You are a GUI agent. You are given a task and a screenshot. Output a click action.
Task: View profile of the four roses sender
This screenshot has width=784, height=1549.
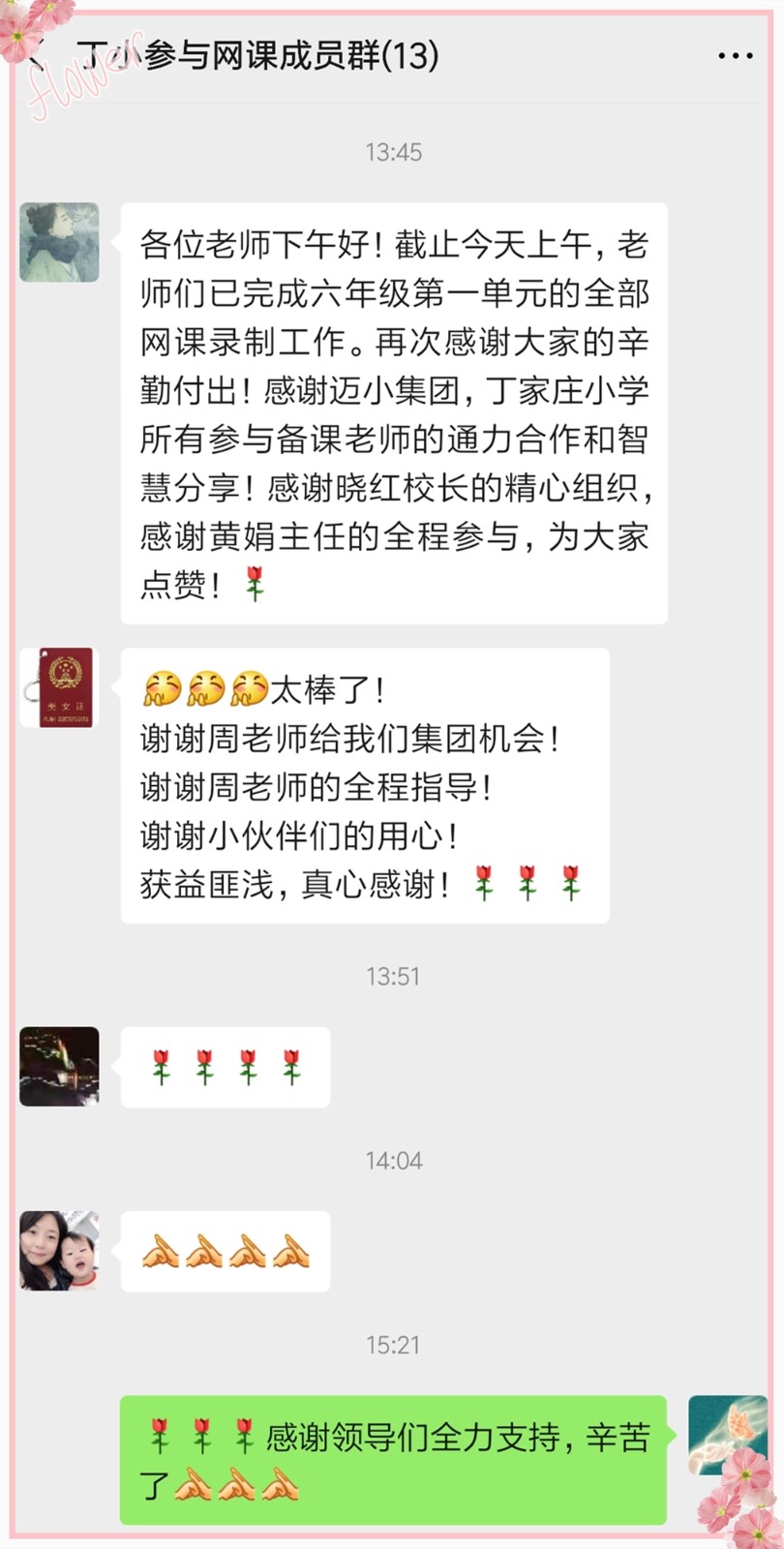point(60,1066)
